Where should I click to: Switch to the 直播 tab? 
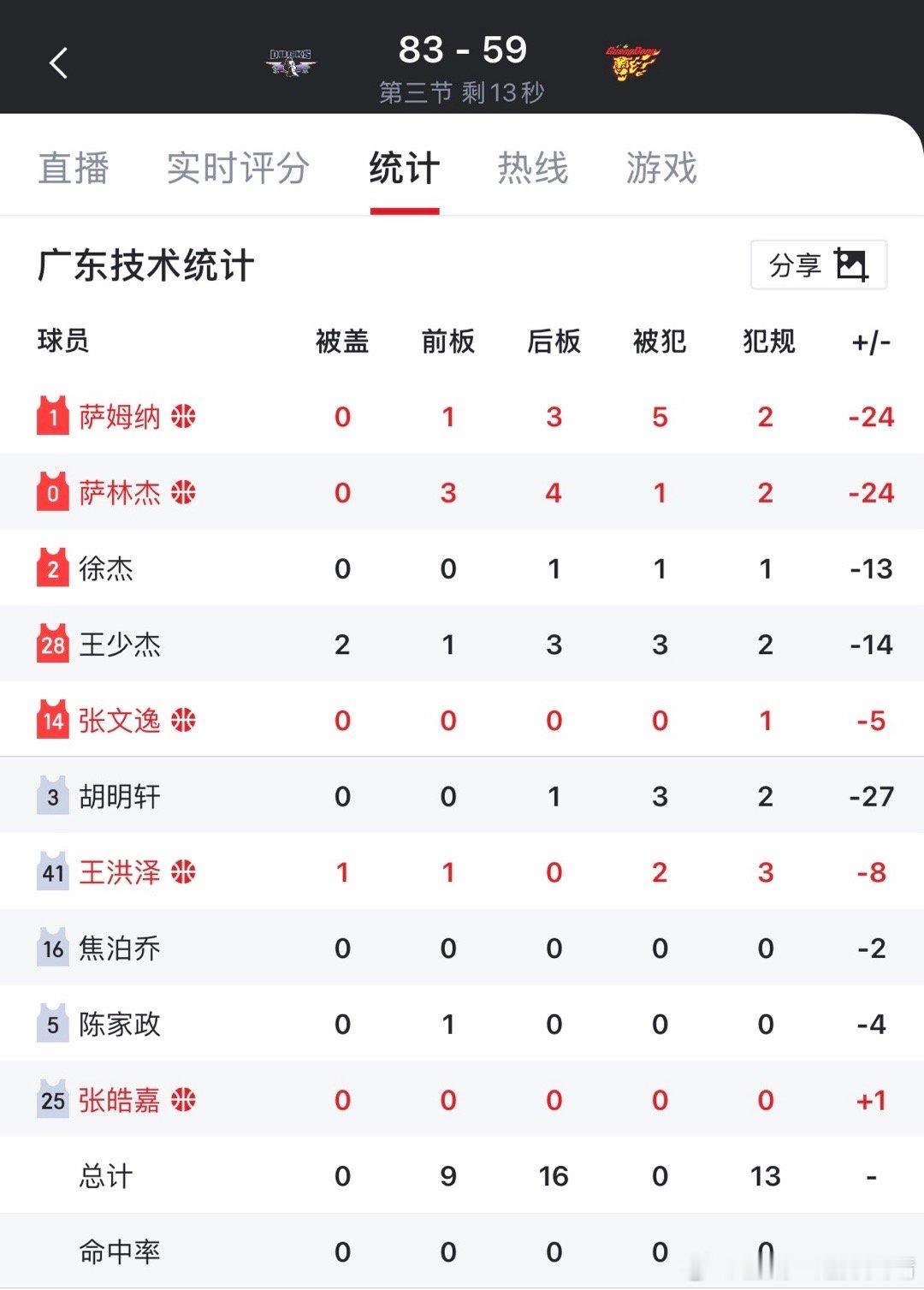point(72,169)
